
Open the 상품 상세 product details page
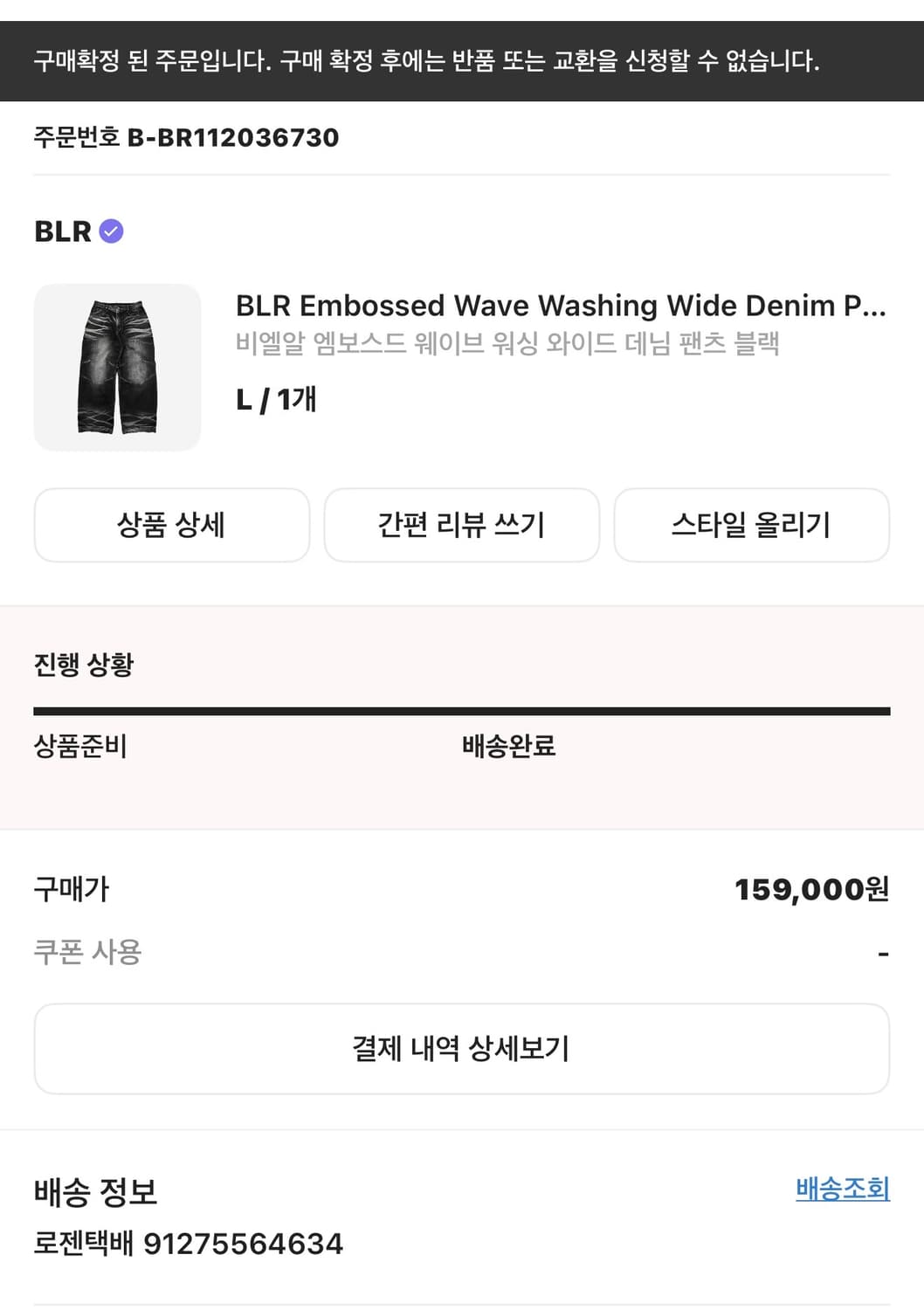click(171, 525)
